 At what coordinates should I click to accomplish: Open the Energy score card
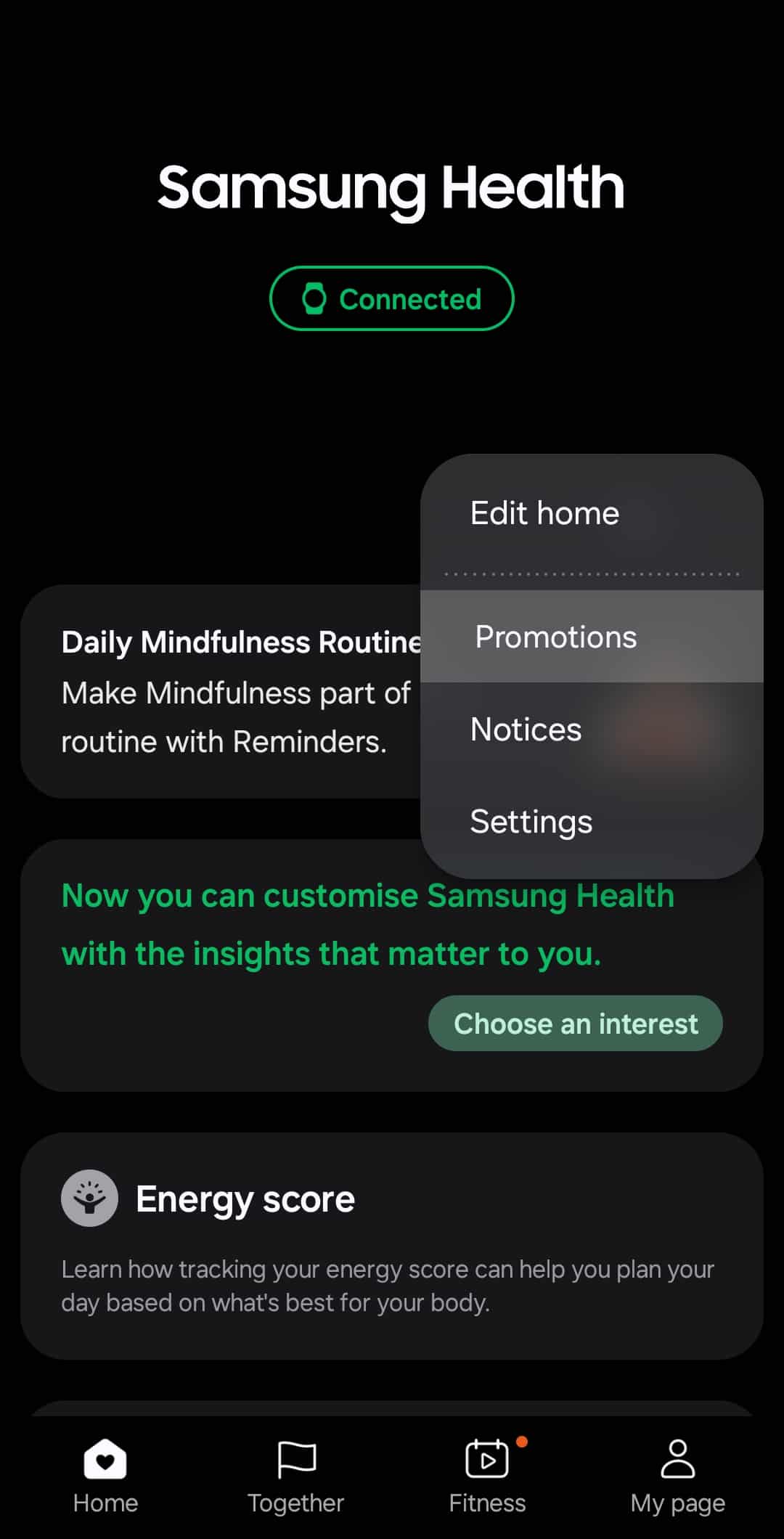coord(392,1246)
